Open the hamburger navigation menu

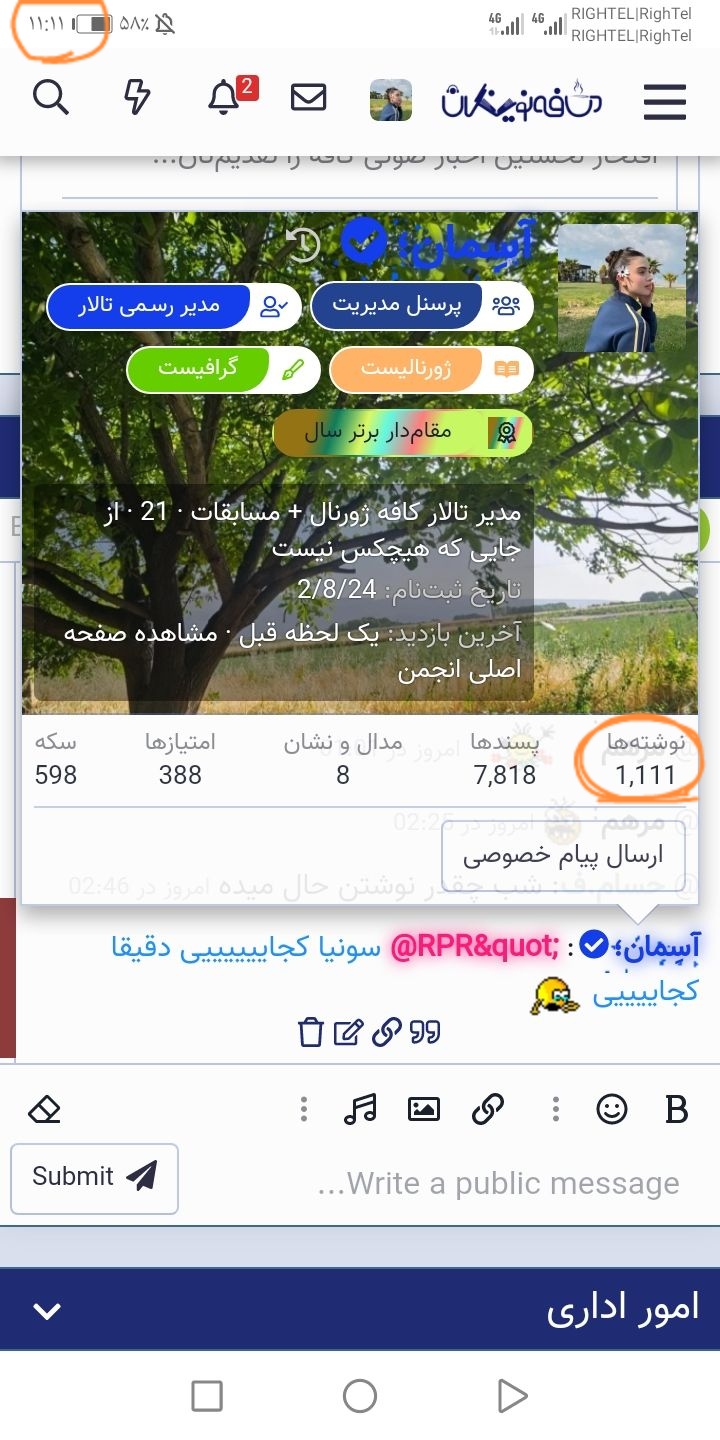[664, 100]
